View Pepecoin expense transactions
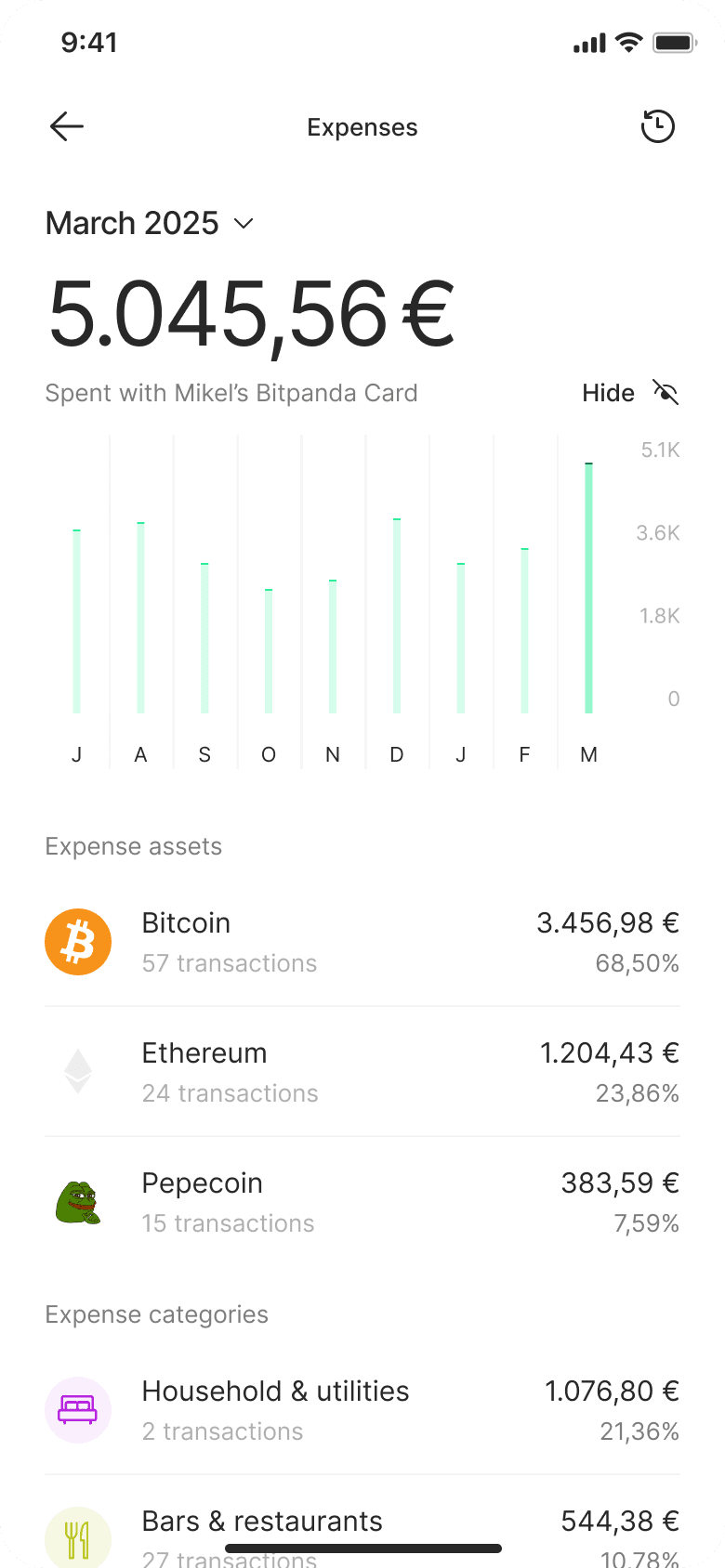Image resolution: width=725 pixels, height=1568 pixels. (362, 1202)
